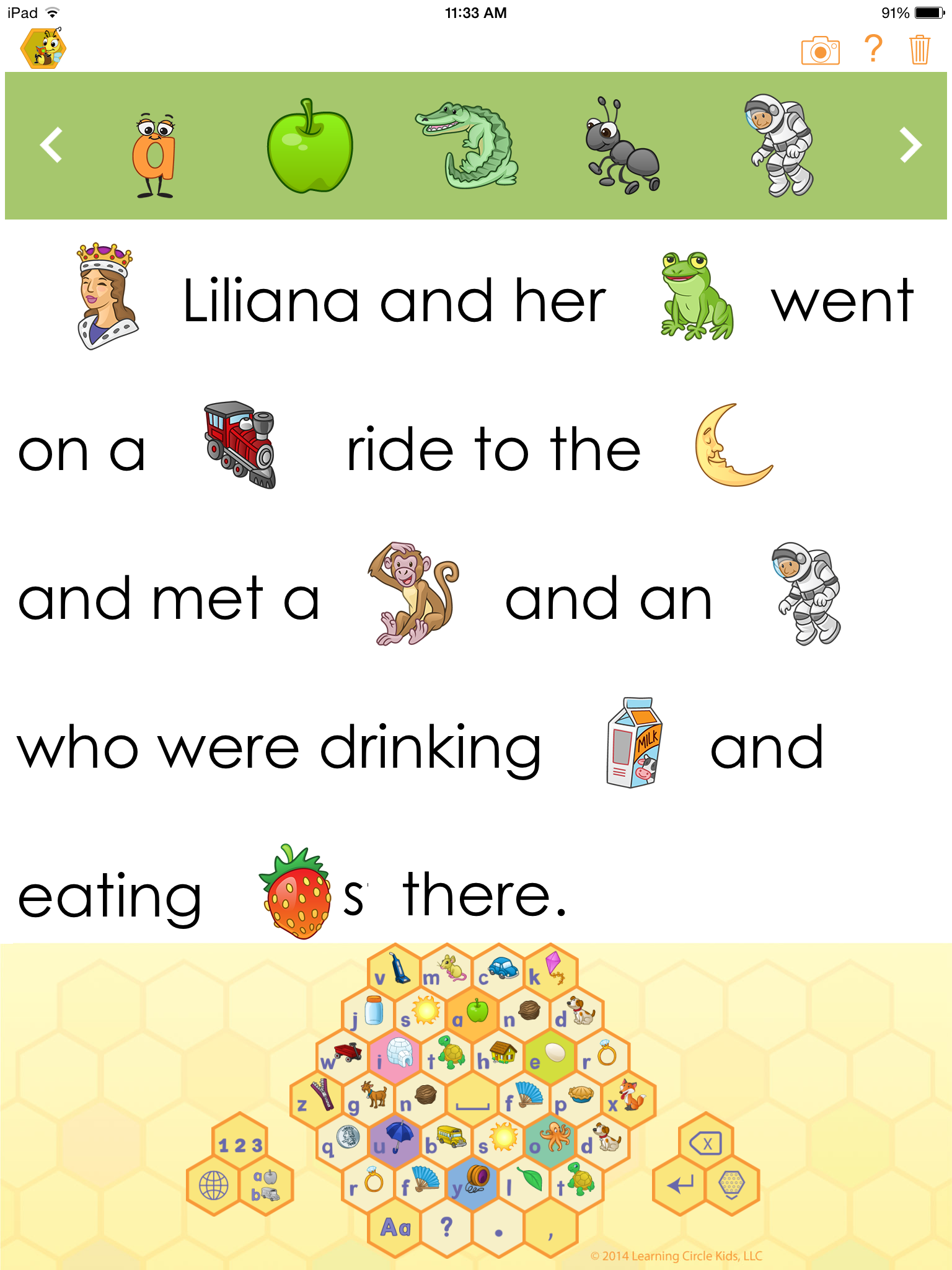Insert the green apple picture
Viewport: 952px width, 1270px height.
click(310, 146)
